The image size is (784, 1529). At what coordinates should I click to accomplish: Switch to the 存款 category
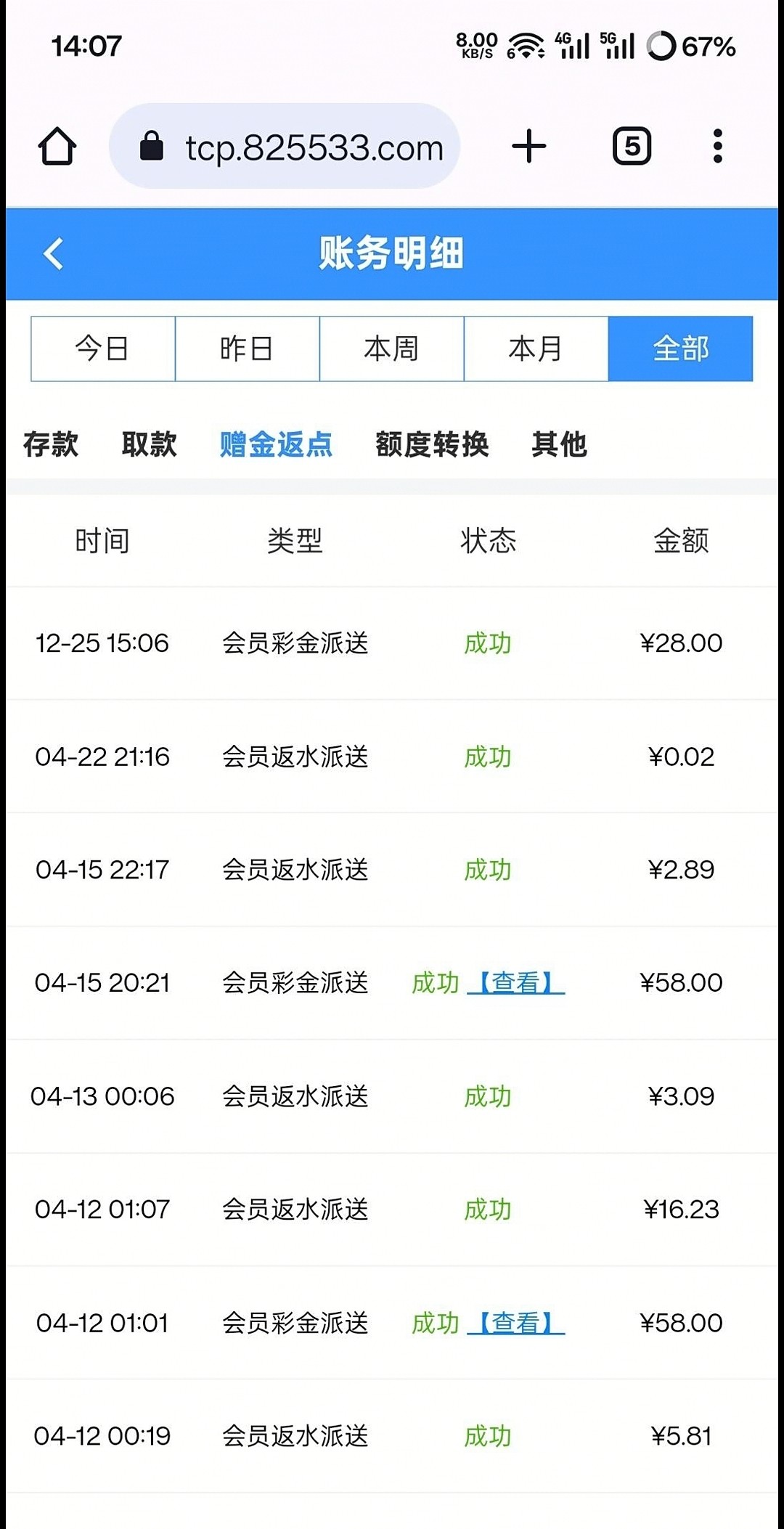(51, 444)
